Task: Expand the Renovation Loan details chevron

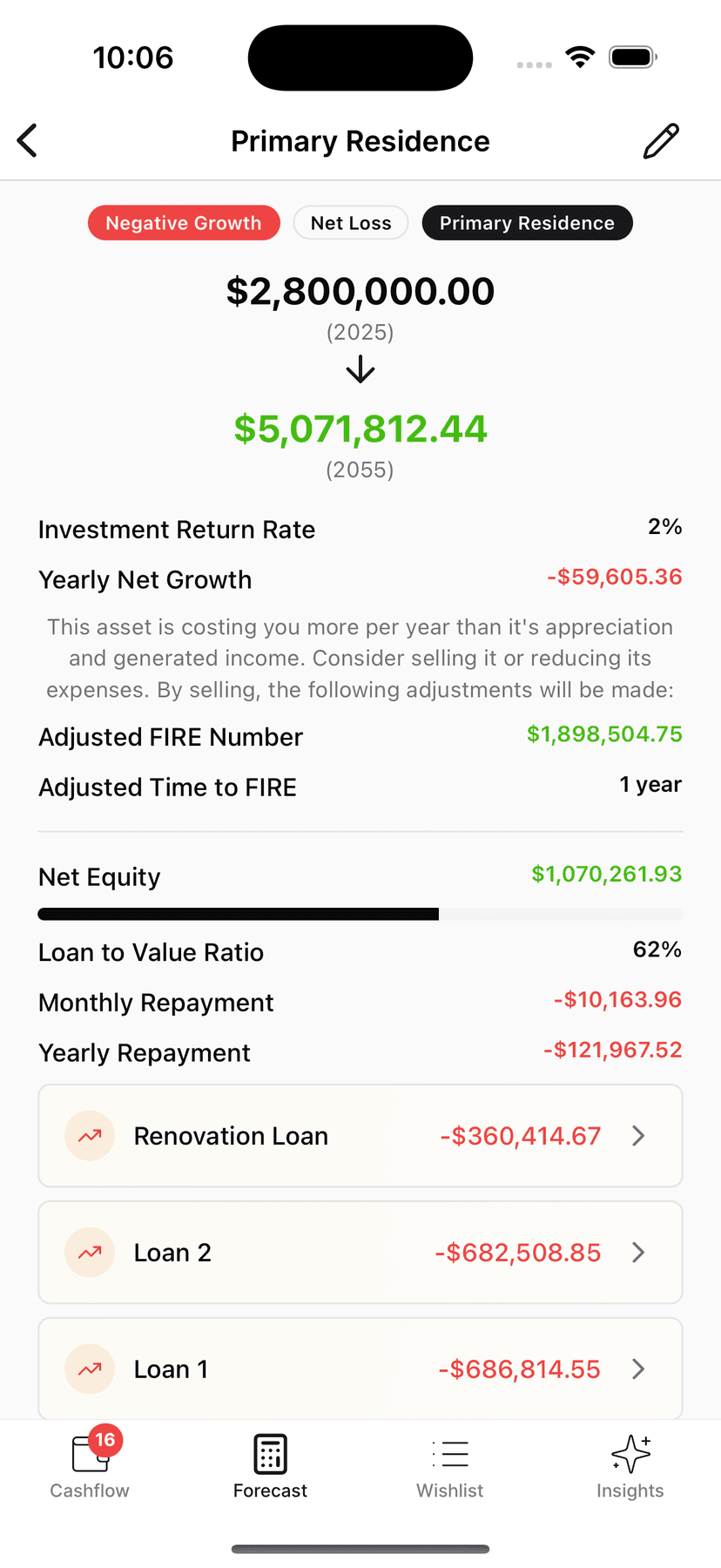Action: tap(639, 1136)
